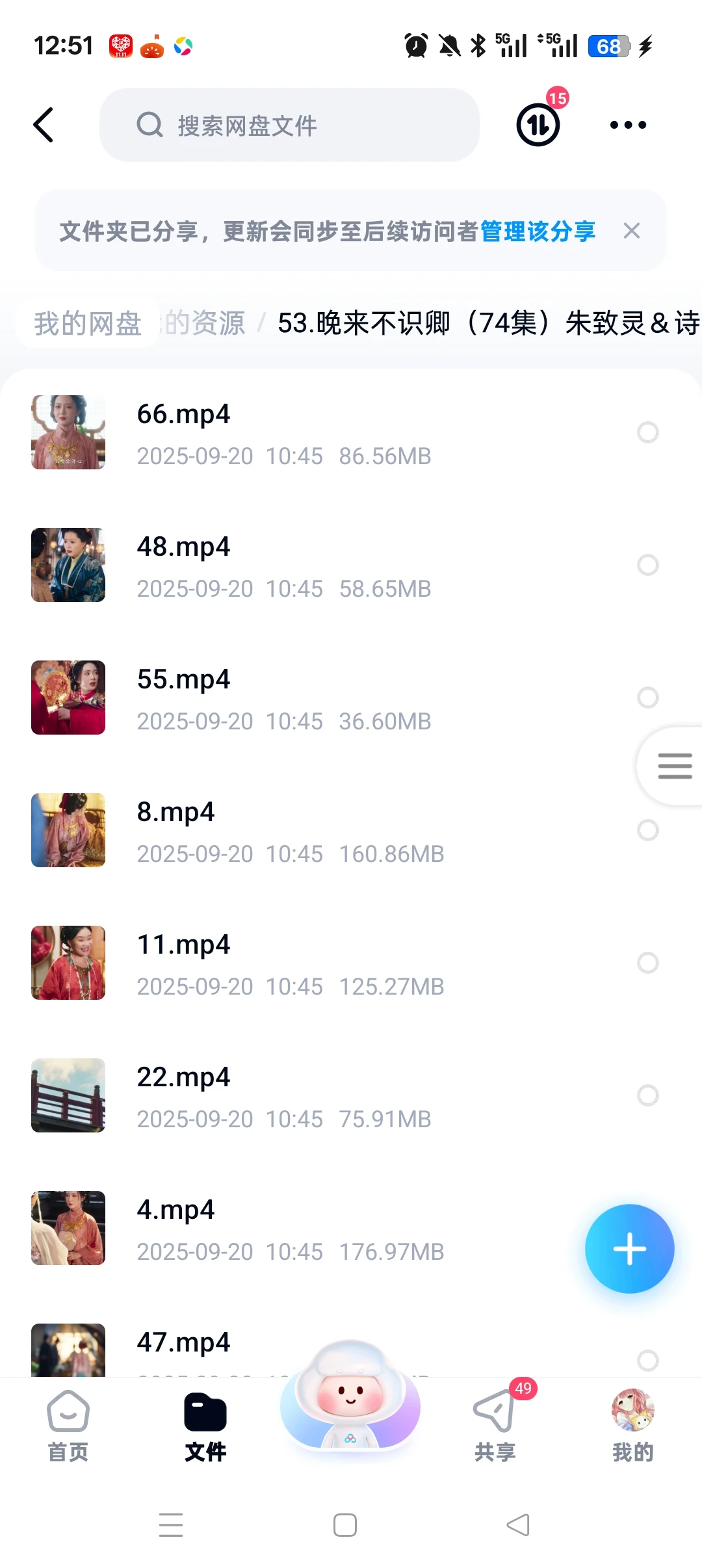This screenshot has width=702, height=1568.
Task: Mark 22.mp4 as selected
Action: (647, 1095)
